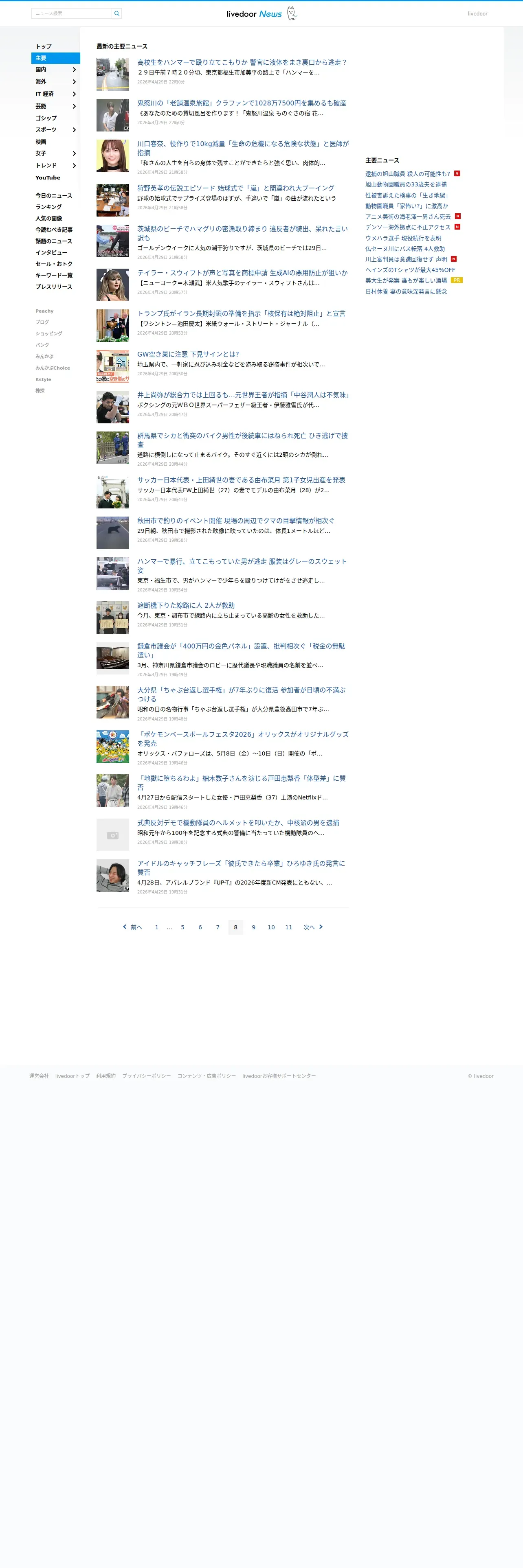Go back with 前へ pagination link

132,927
